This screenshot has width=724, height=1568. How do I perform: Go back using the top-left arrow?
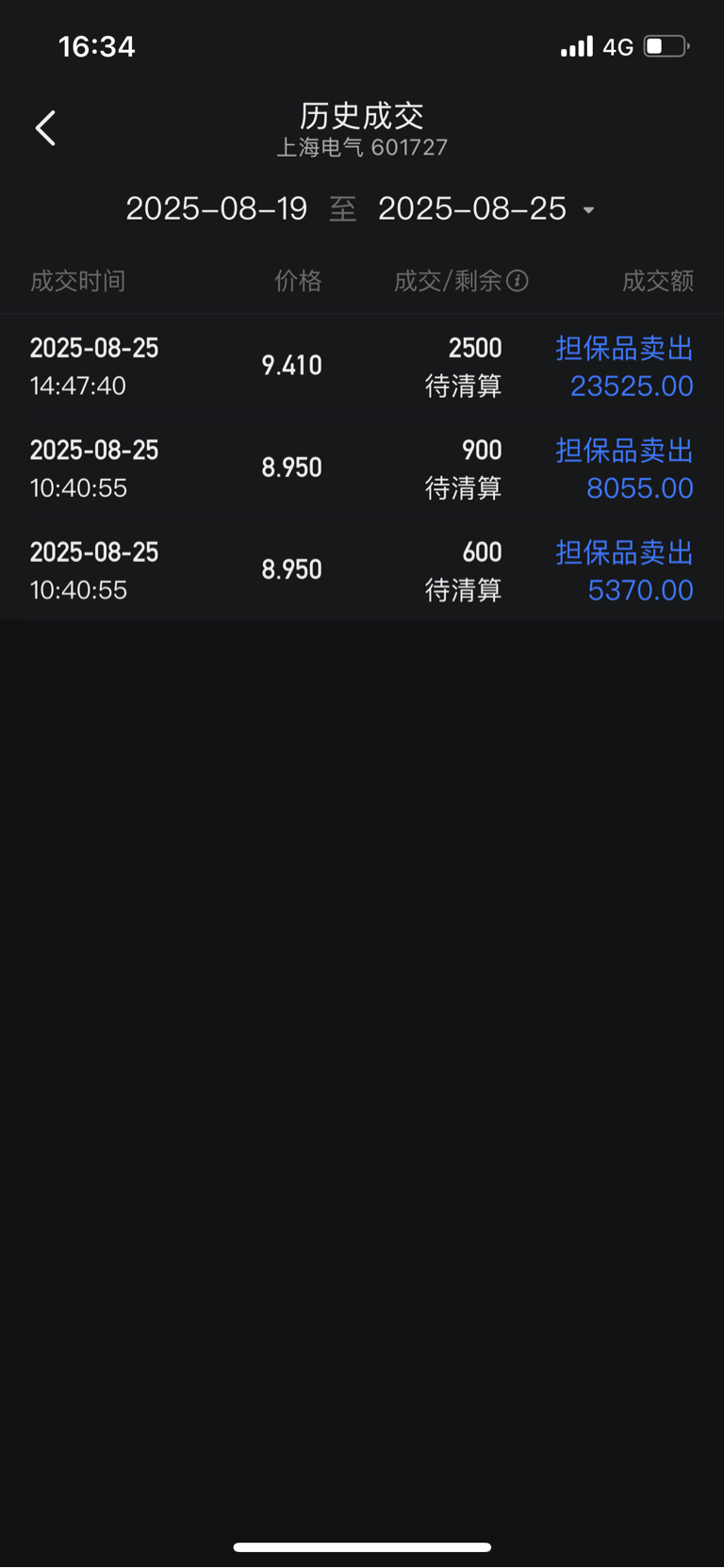coord(45,128)
